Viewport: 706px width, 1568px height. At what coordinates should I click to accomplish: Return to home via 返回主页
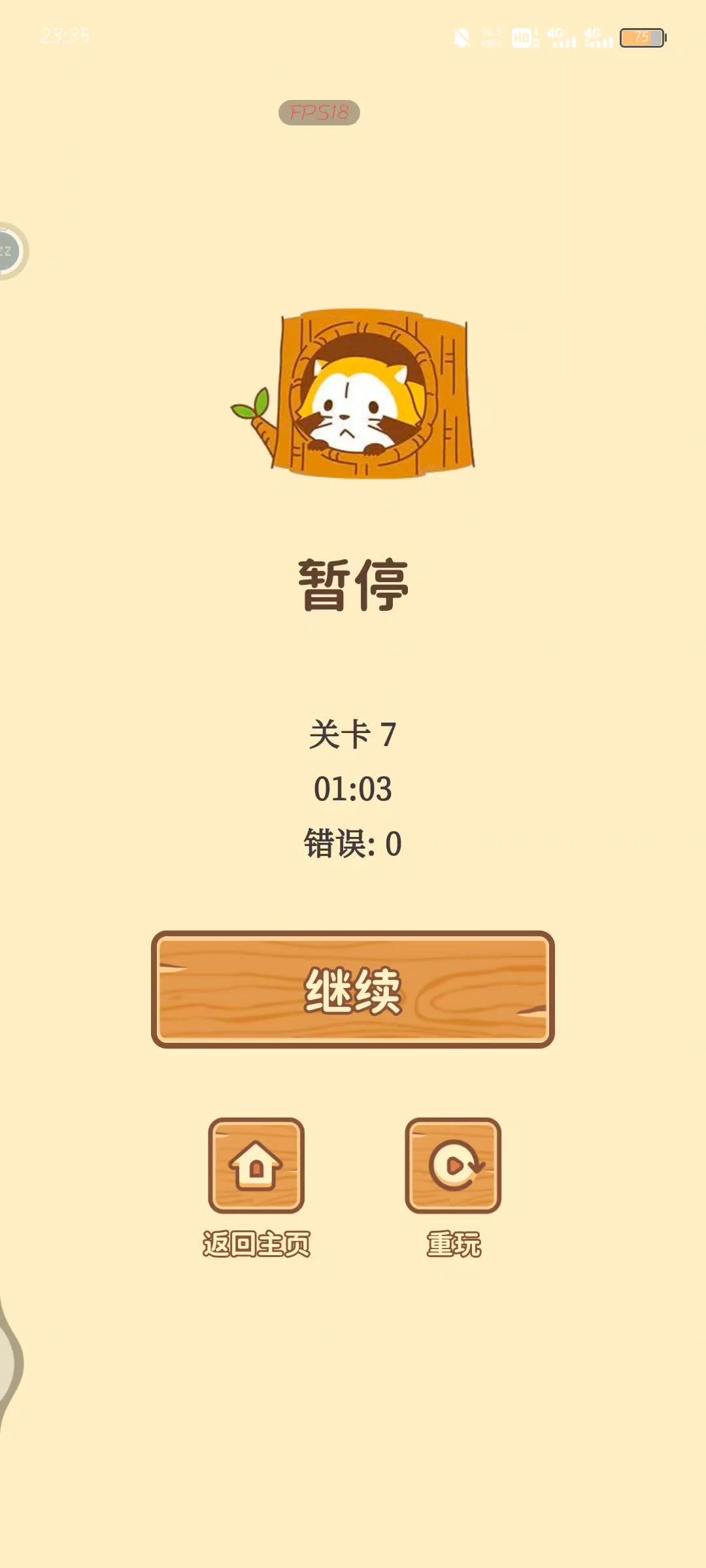pyautogui.click(x=256, y=1166)
